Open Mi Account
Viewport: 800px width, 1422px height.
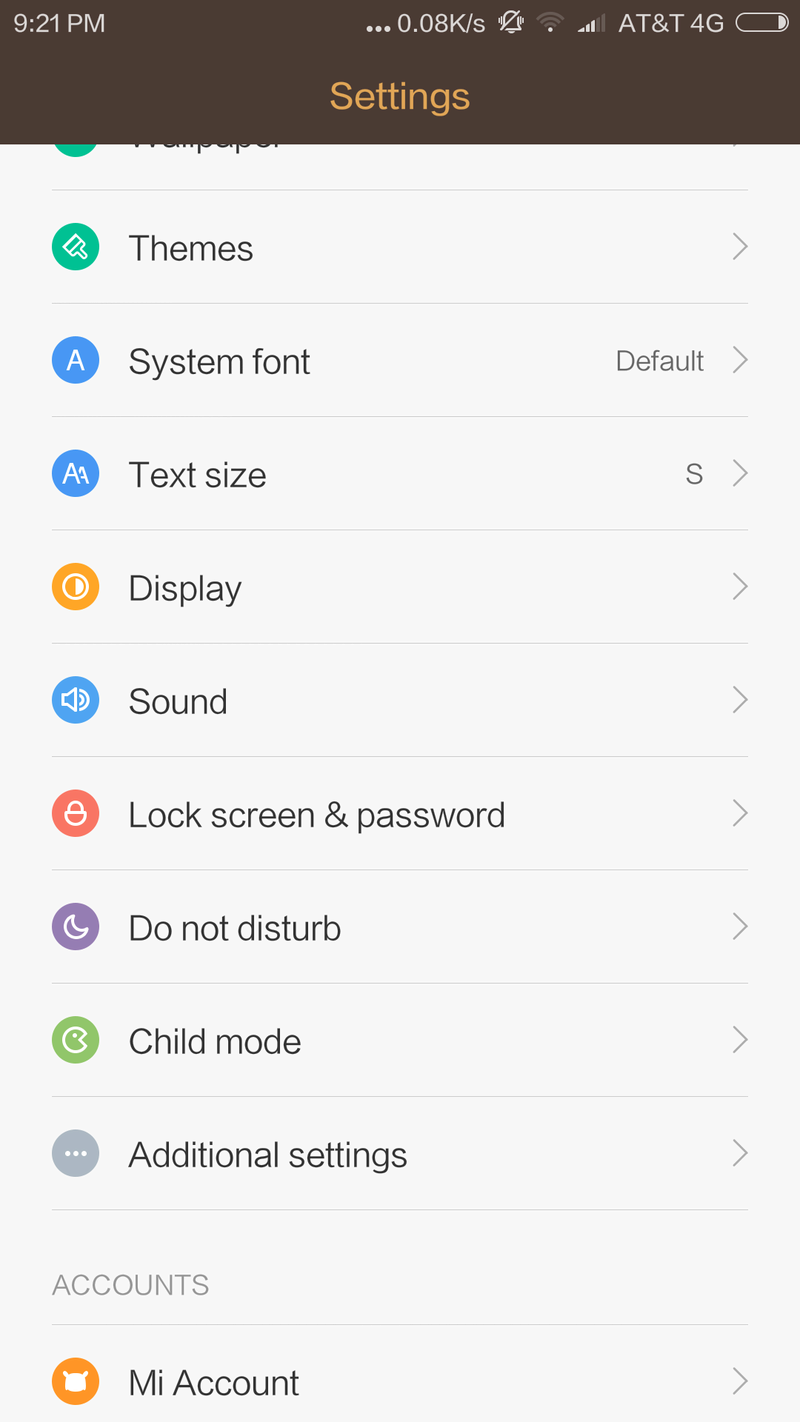(x=400, y=1381)
